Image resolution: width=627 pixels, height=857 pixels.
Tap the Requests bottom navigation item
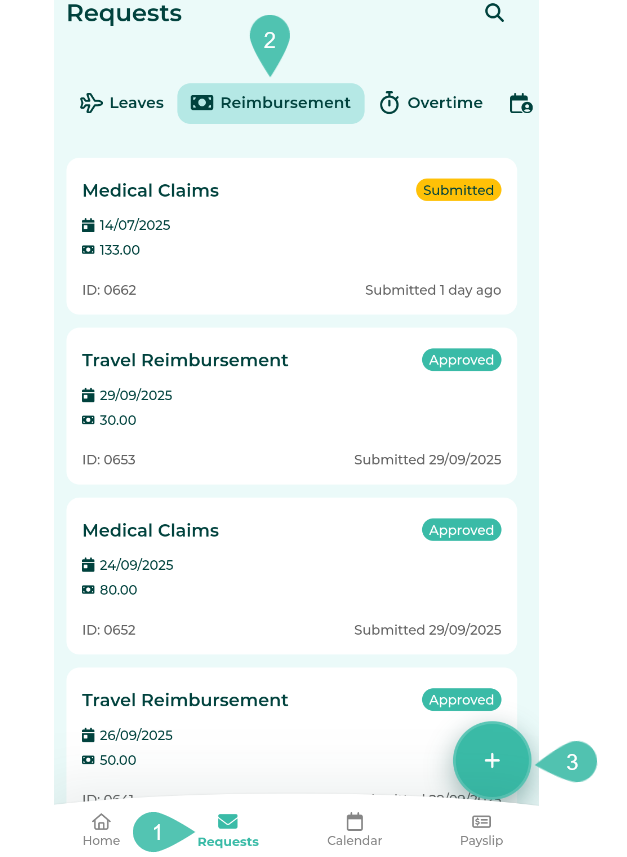[228, 830]
